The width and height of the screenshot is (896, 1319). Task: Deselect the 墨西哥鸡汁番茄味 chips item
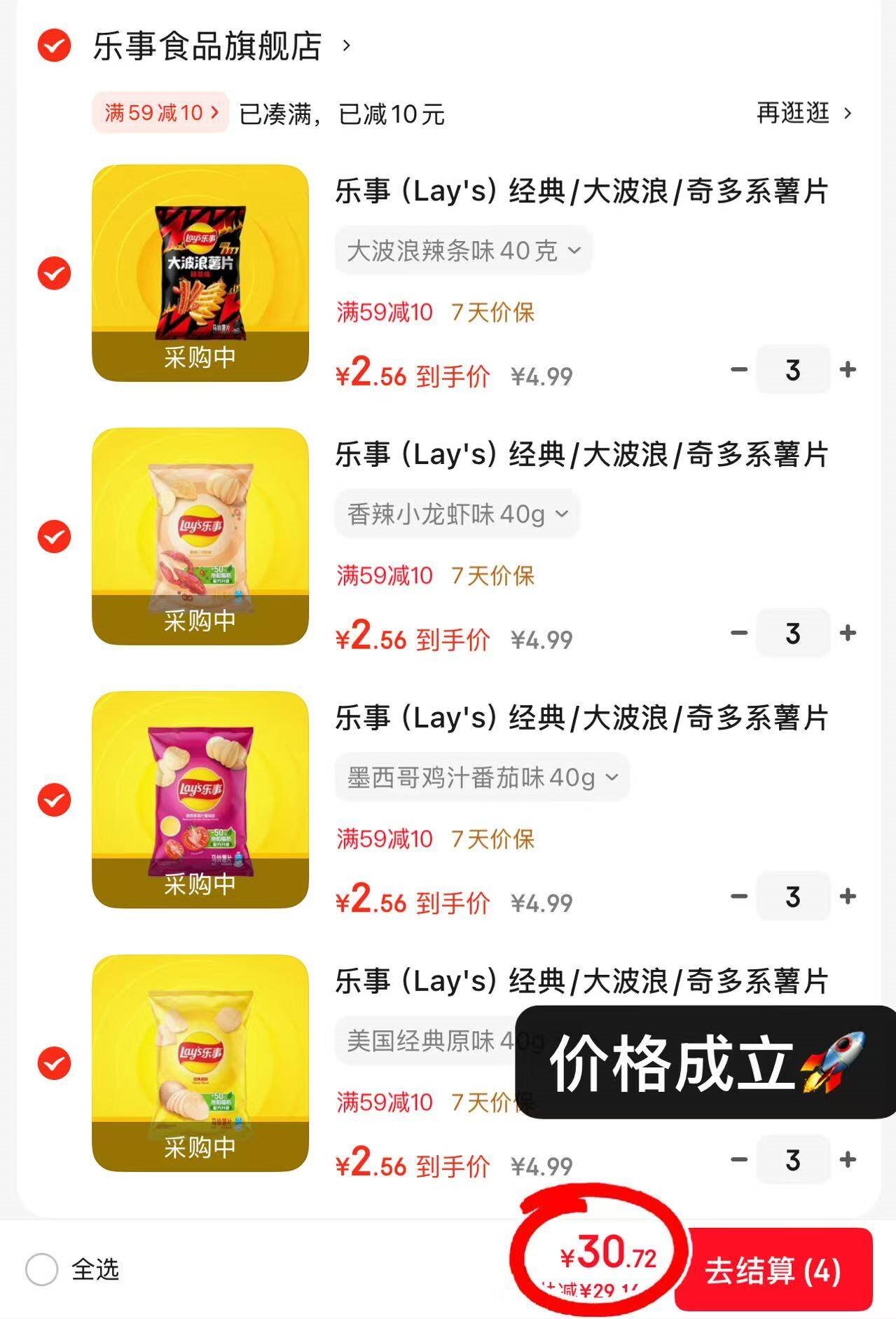tap(54, 800)
